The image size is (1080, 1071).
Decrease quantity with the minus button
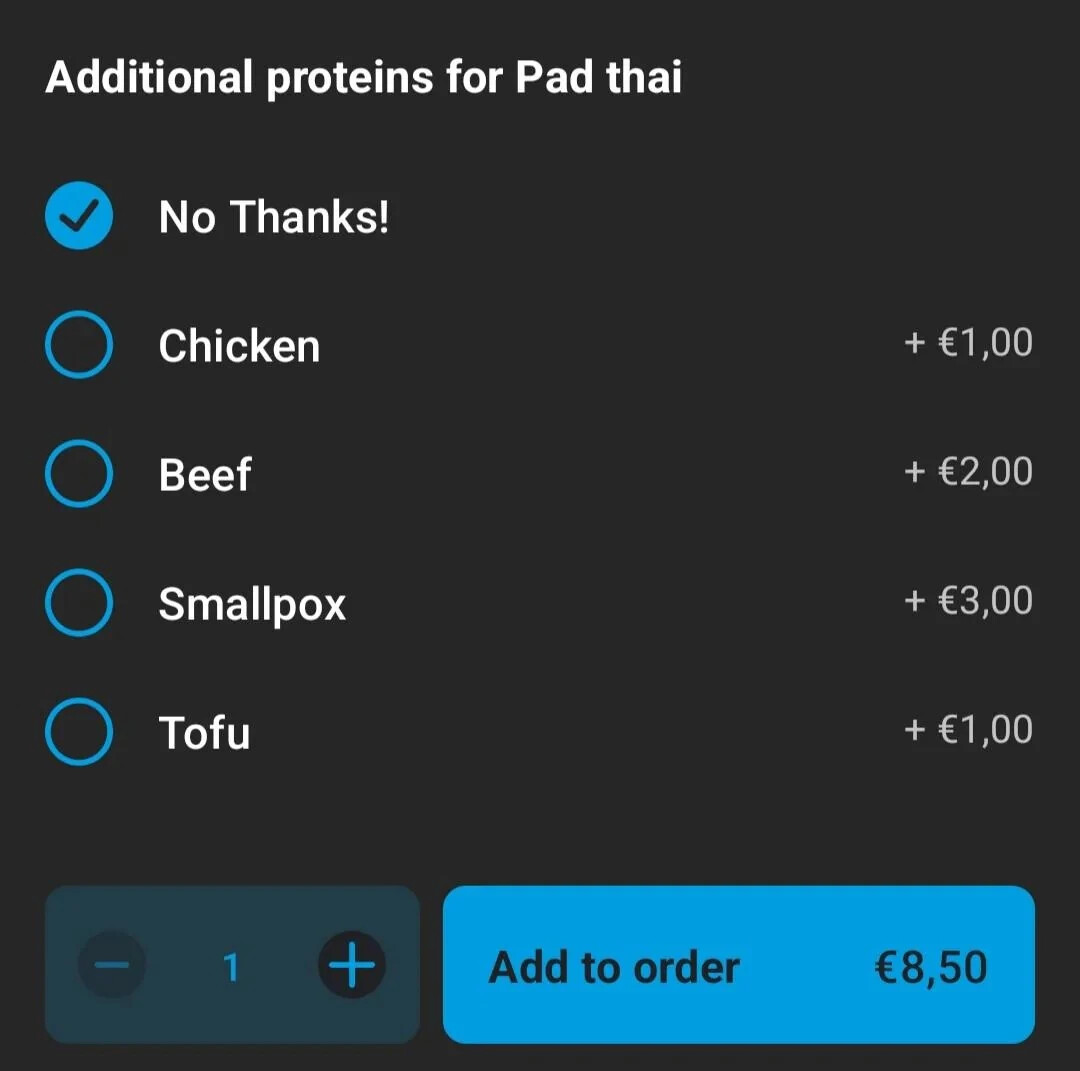(112, 966)
